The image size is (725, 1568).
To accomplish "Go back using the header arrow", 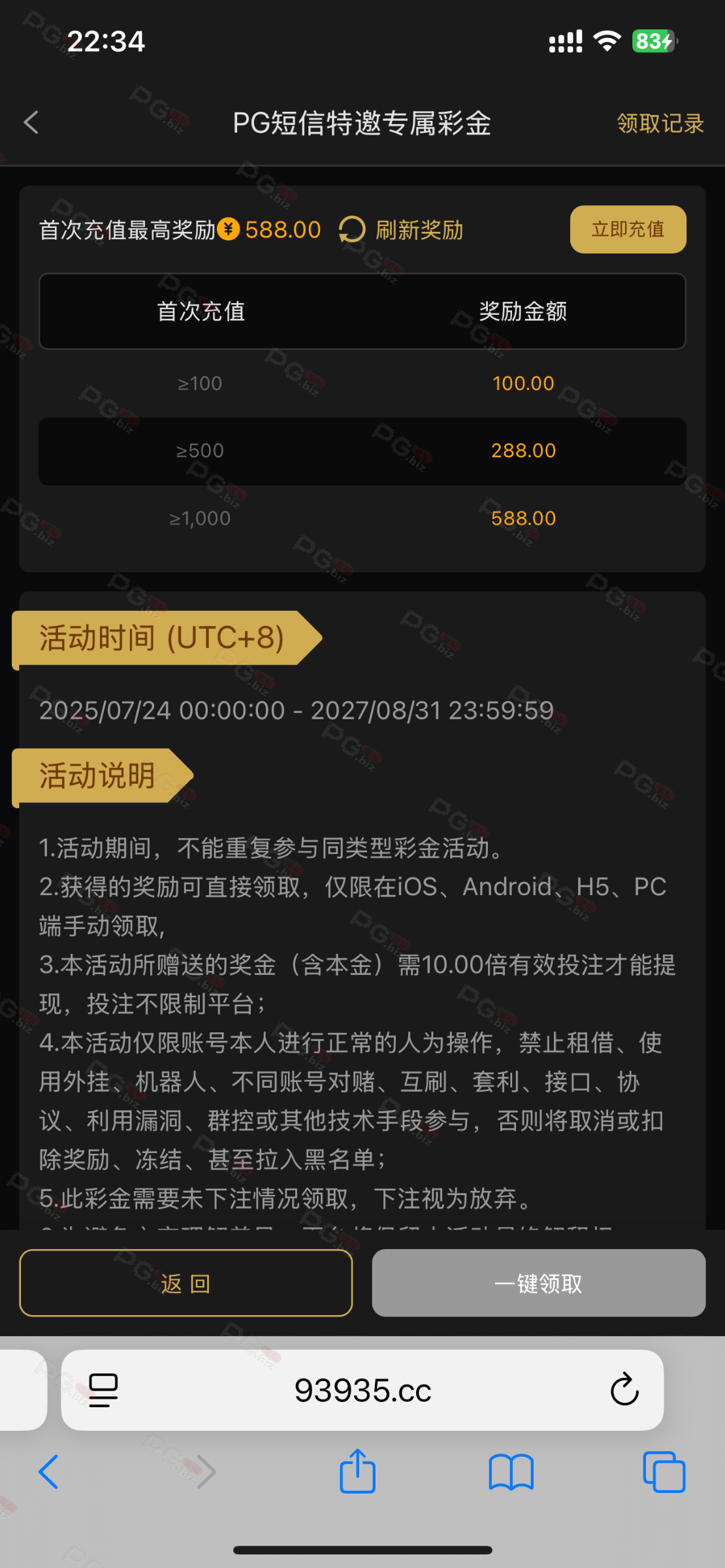I will [x=31, y=122].
